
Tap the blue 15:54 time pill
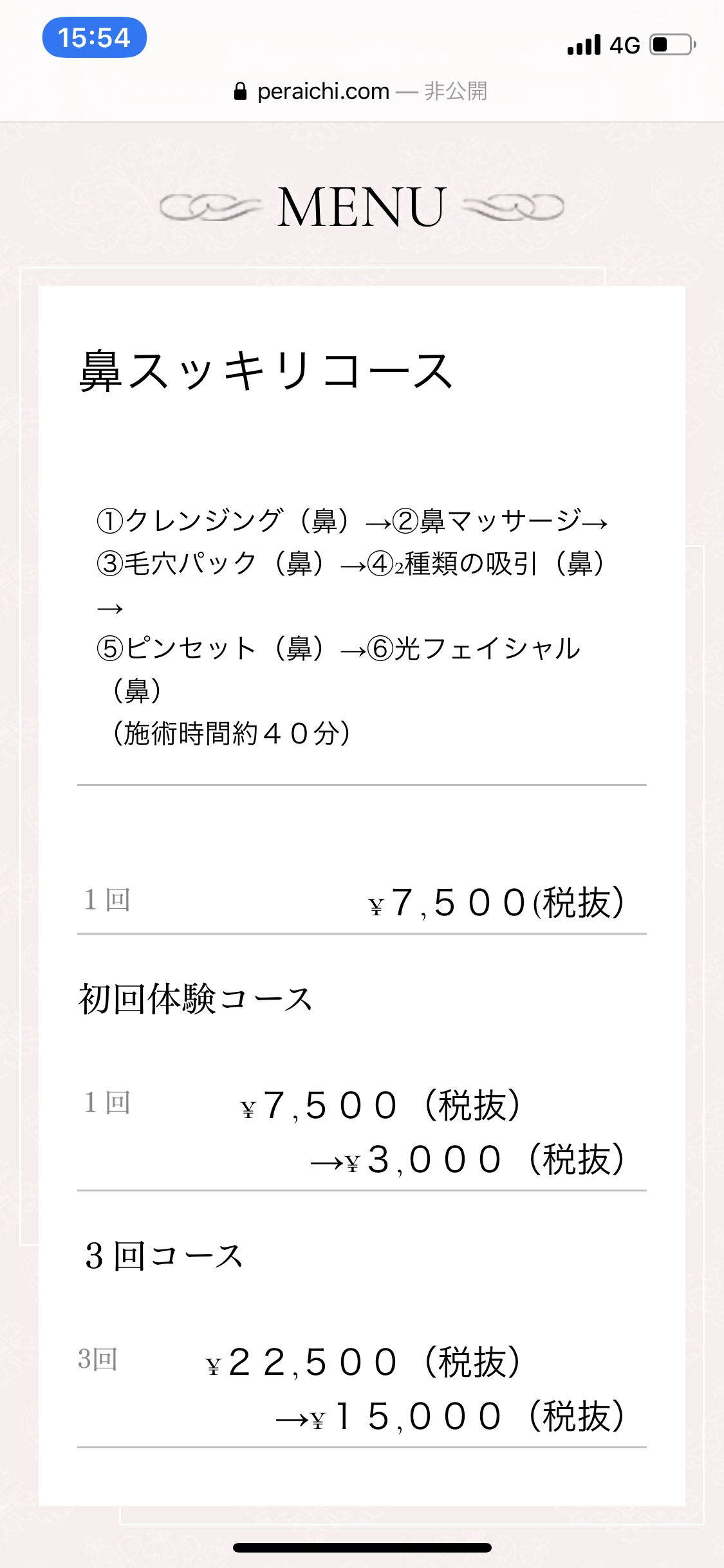95,37
